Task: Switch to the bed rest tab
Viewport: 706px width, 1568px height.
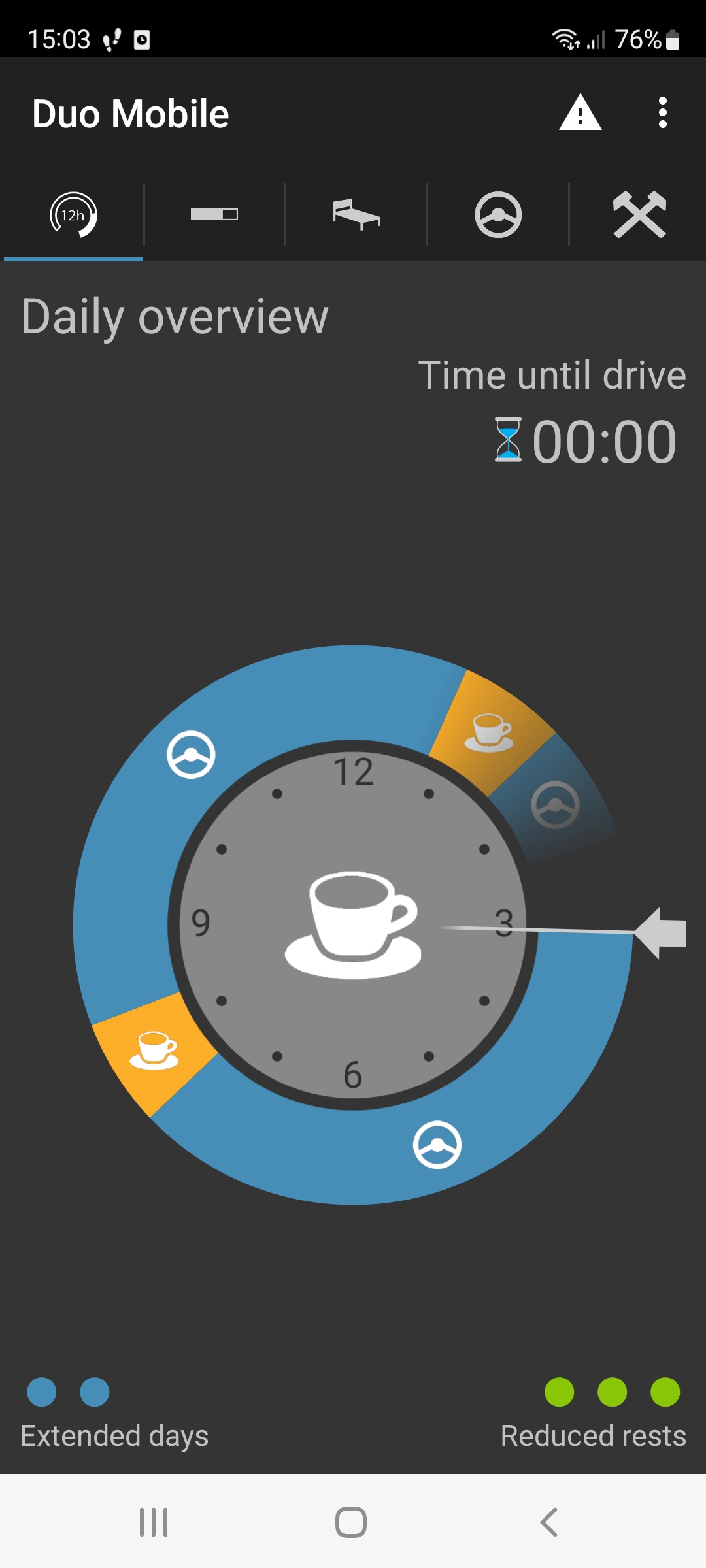Action: point(356,214)
